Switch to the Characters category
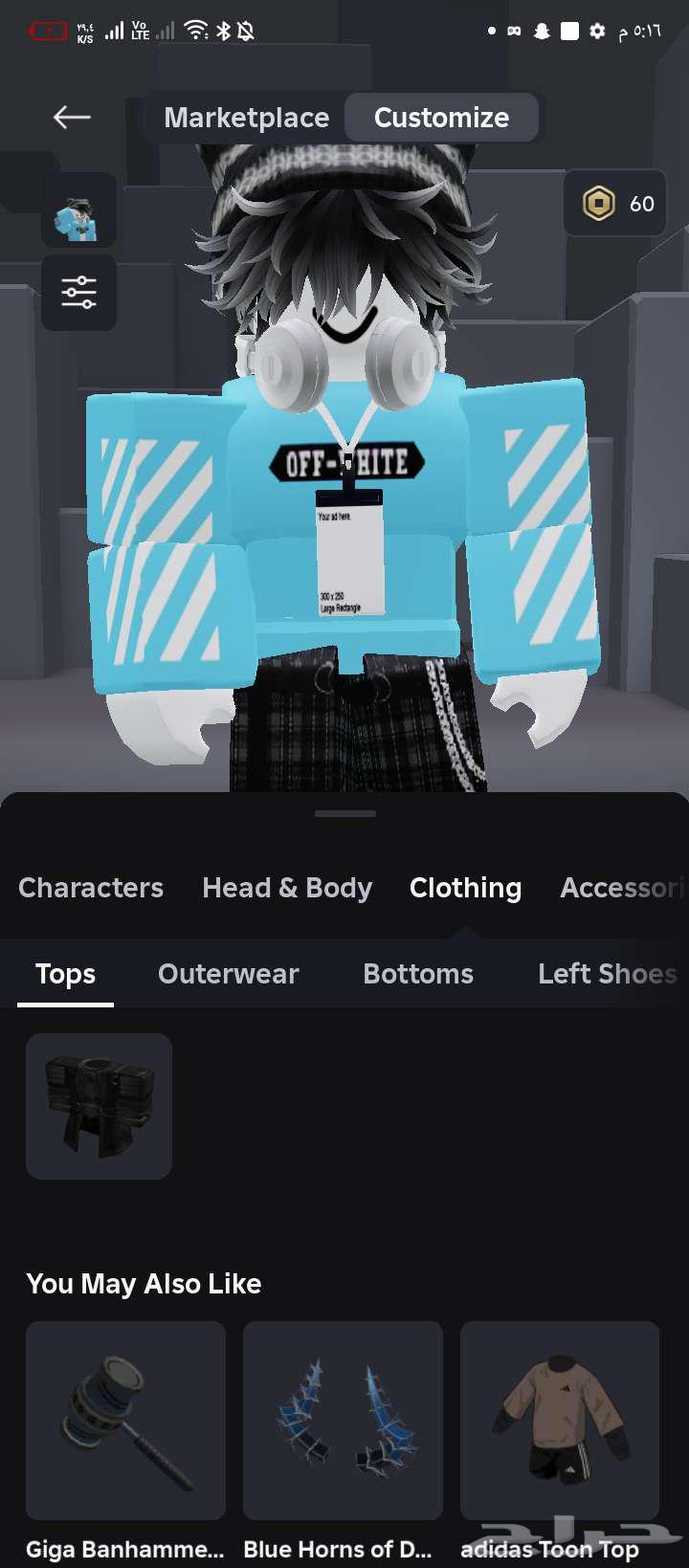This screenshot has width=689, height=1568. pyautogui.click(x=91, y=888)
